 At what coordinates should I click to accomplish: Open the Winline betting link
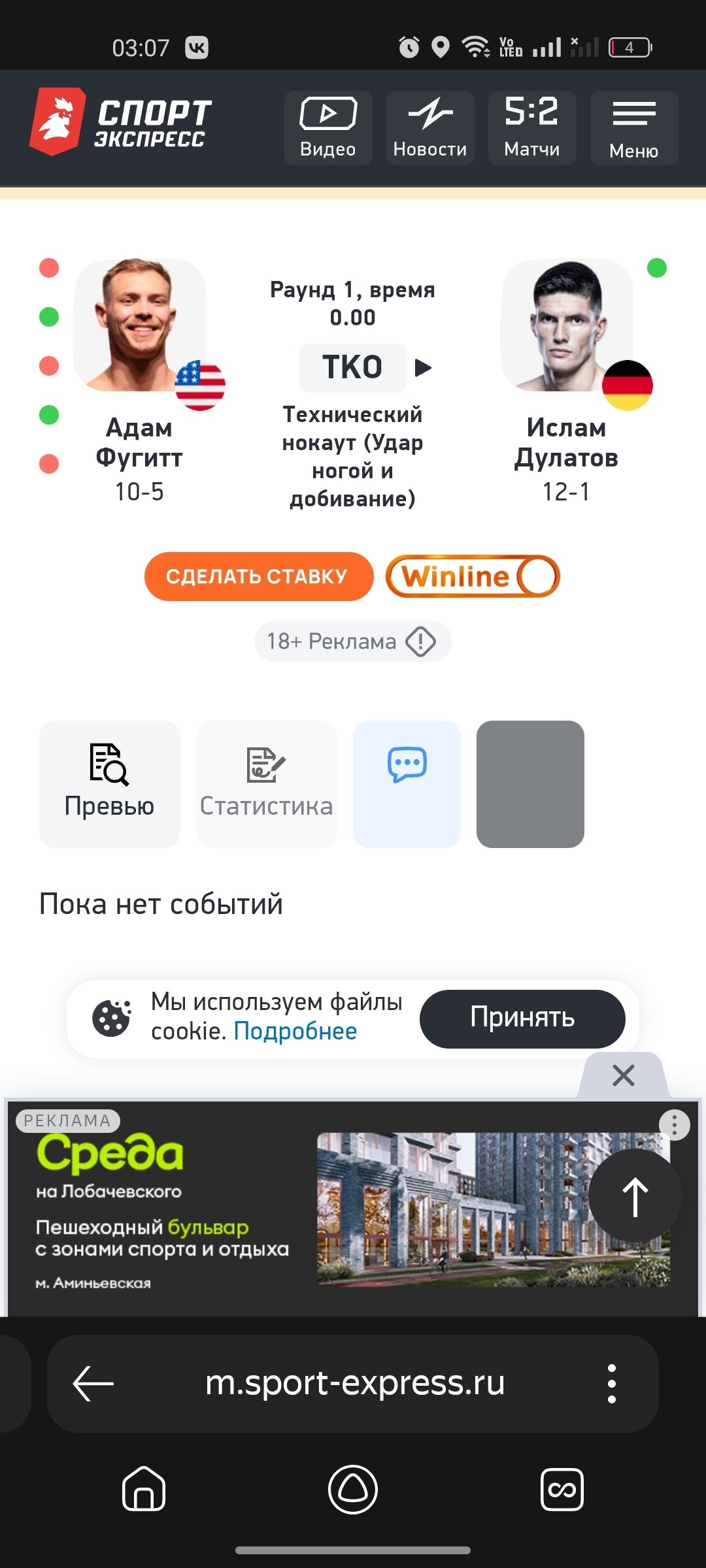[x=473, y=576]
